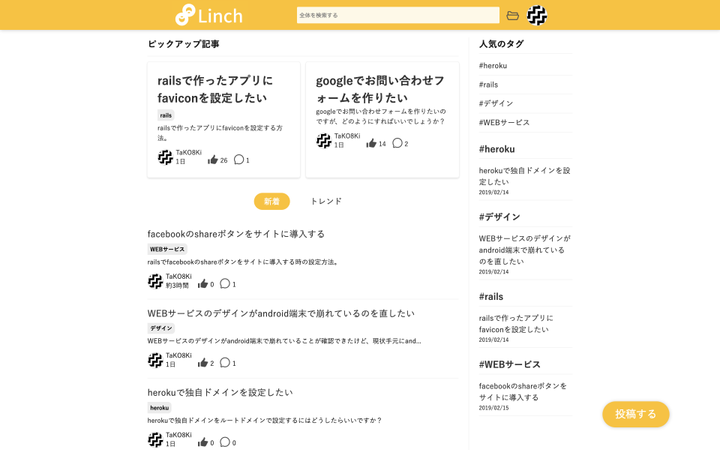Open the facebookのshareボタン article
The width and height of the screenshot is (720, 450).
tap(236, 233)
